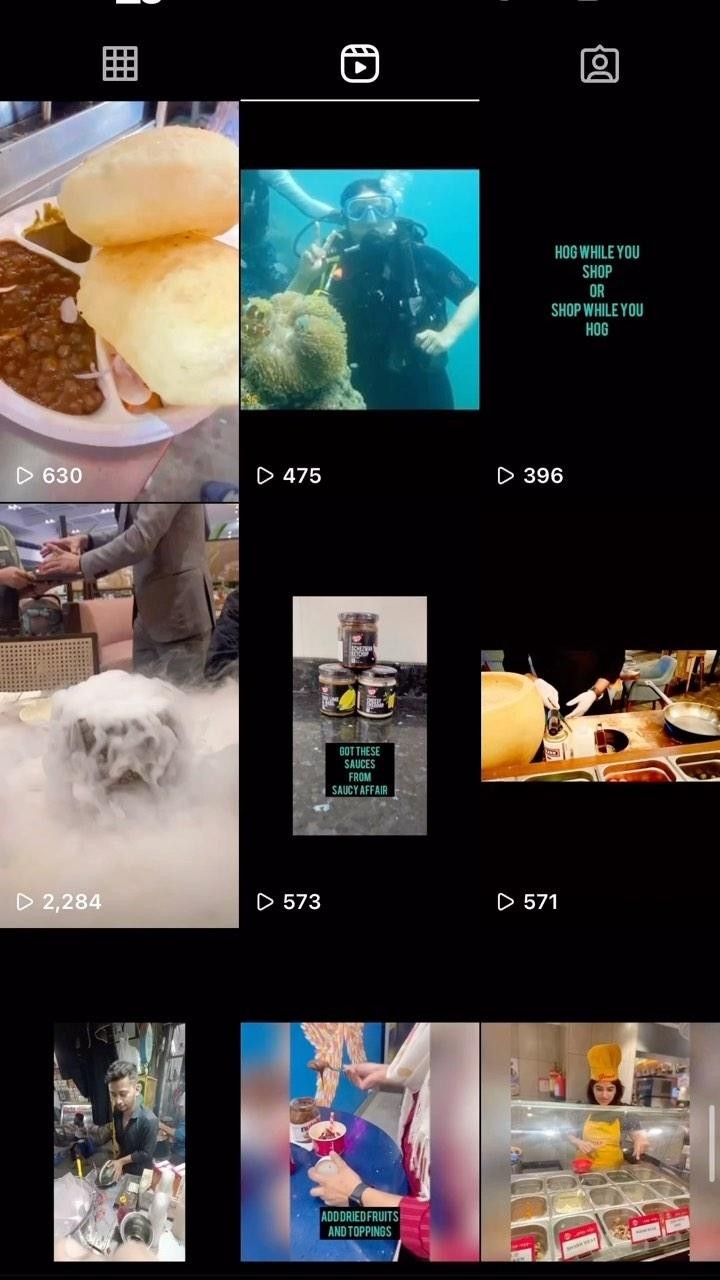The height and width of the screenshot is (1280, 720).
Task: Select the Reels tab
Action: [359, 65]
